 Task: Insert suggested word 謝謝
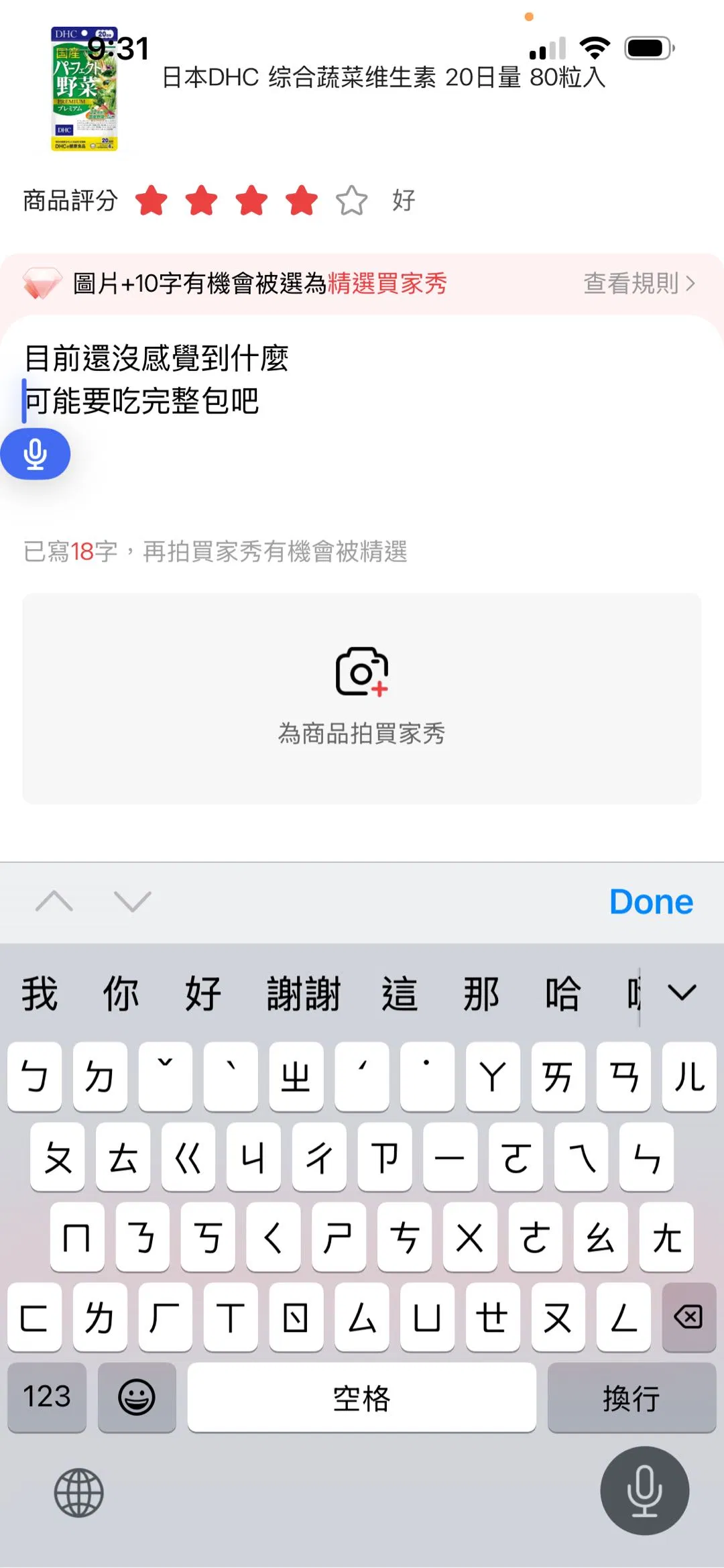[x=304, y=994]
